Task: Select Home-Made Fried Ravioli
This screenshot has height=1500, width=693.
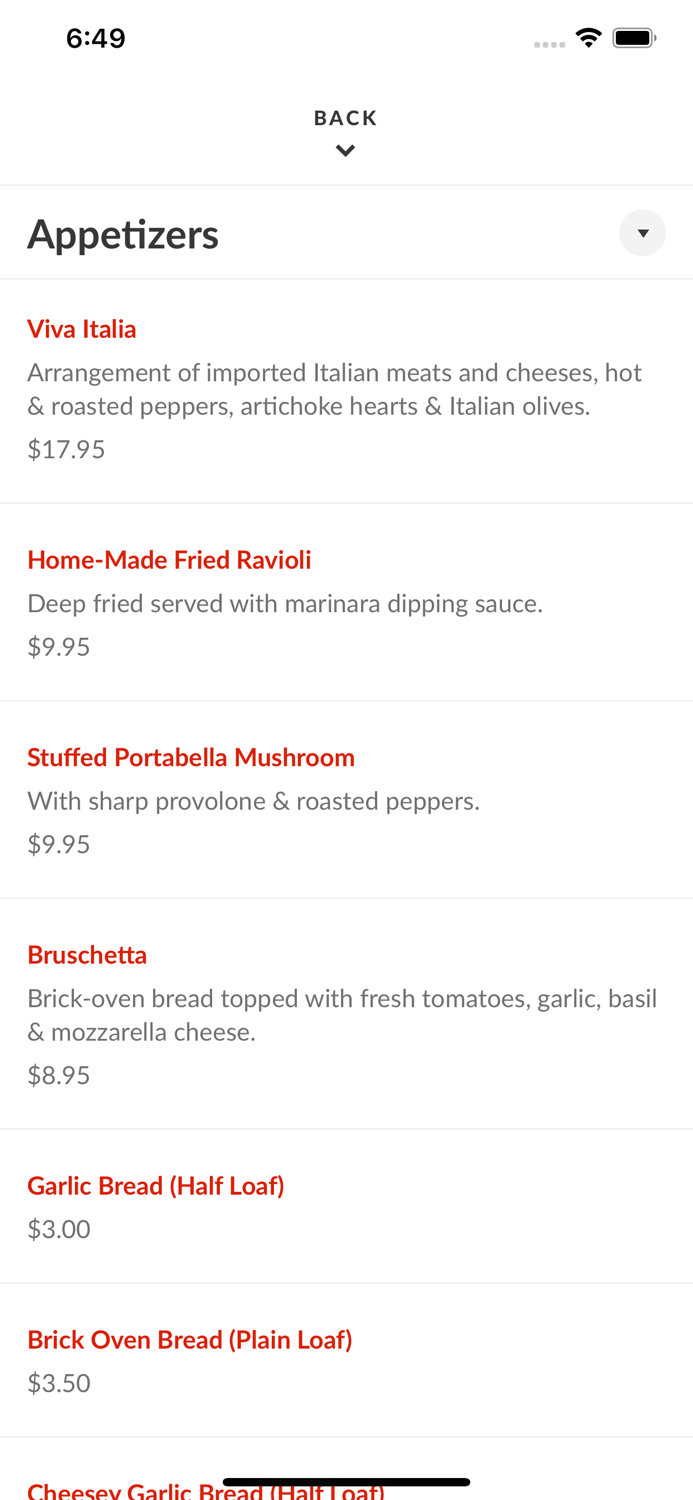Action: click(169, 560)
